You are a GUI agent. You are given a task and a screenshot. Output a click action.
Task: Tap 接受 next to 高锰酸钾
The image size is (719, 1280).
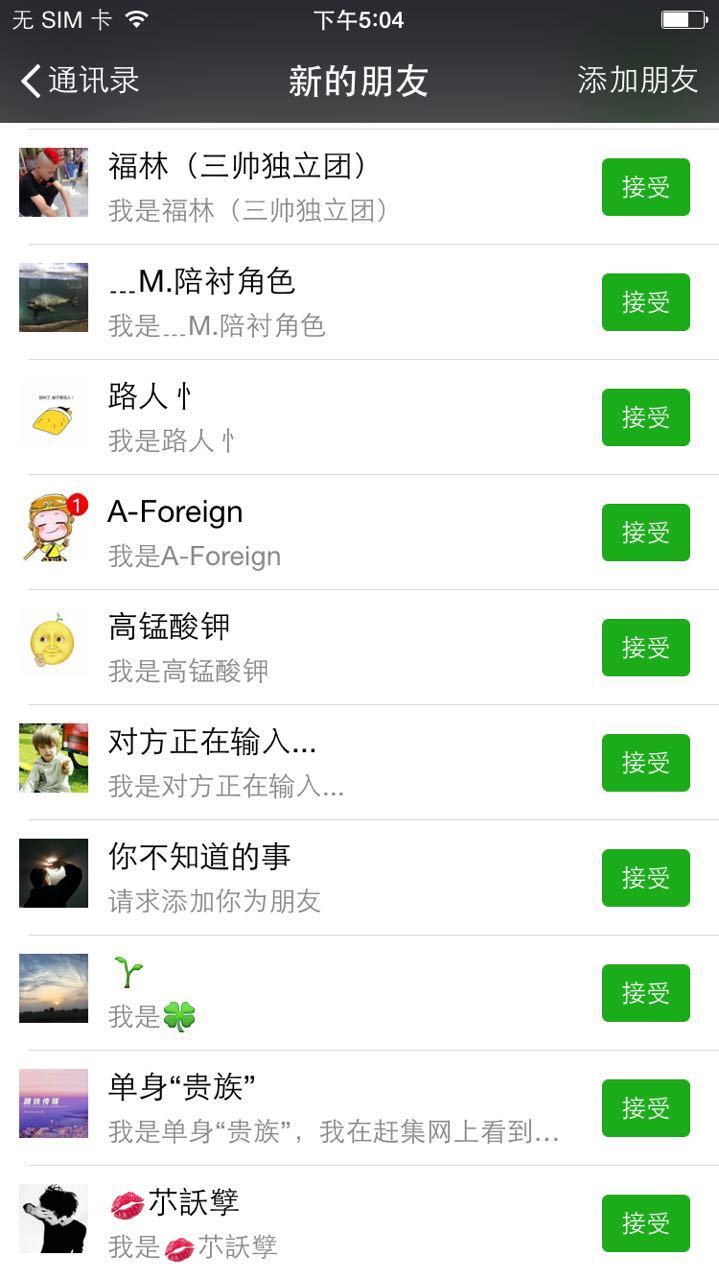point(645,647)
